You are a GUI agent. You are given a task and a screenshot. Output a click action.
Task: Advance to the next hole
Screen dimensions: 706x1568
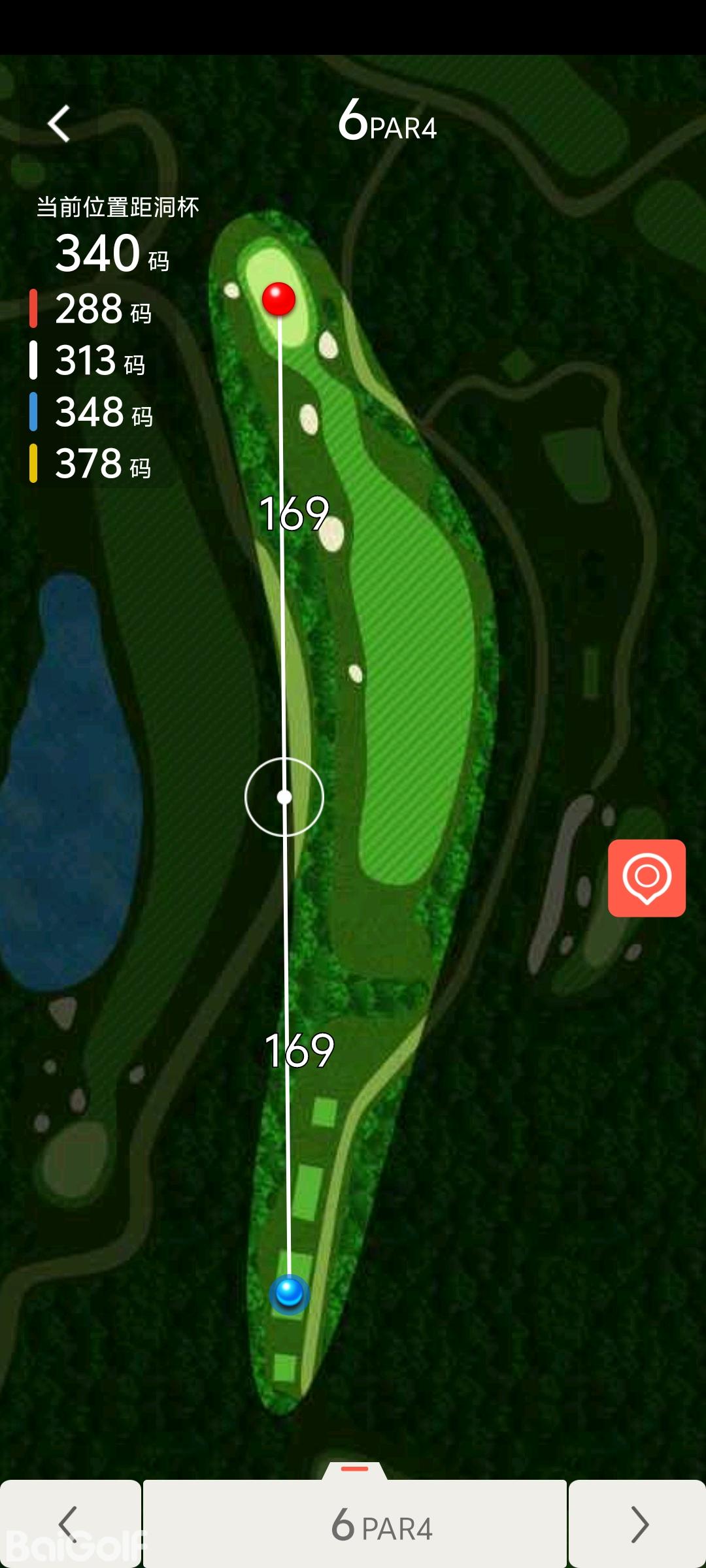pyautogui.click(x=637, y=1524)
